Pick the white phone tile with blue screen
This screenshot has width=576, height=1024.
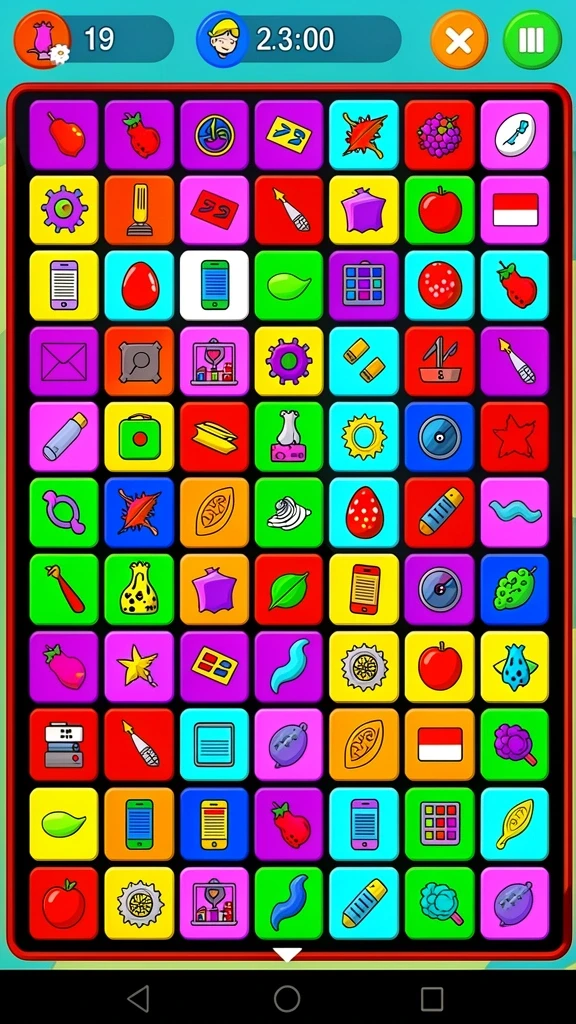point(214,285)
